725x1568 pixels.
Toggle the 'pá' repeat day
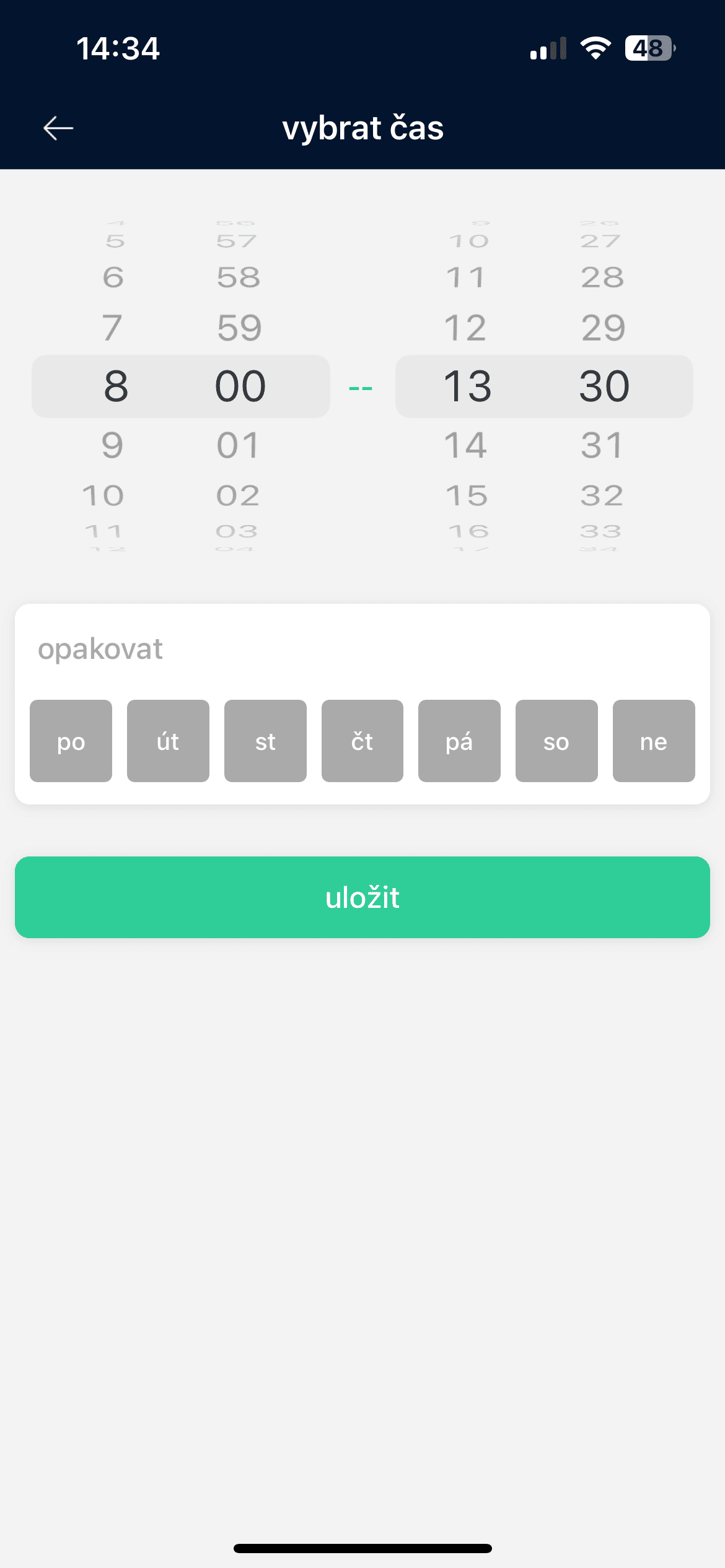click(459, 741)
